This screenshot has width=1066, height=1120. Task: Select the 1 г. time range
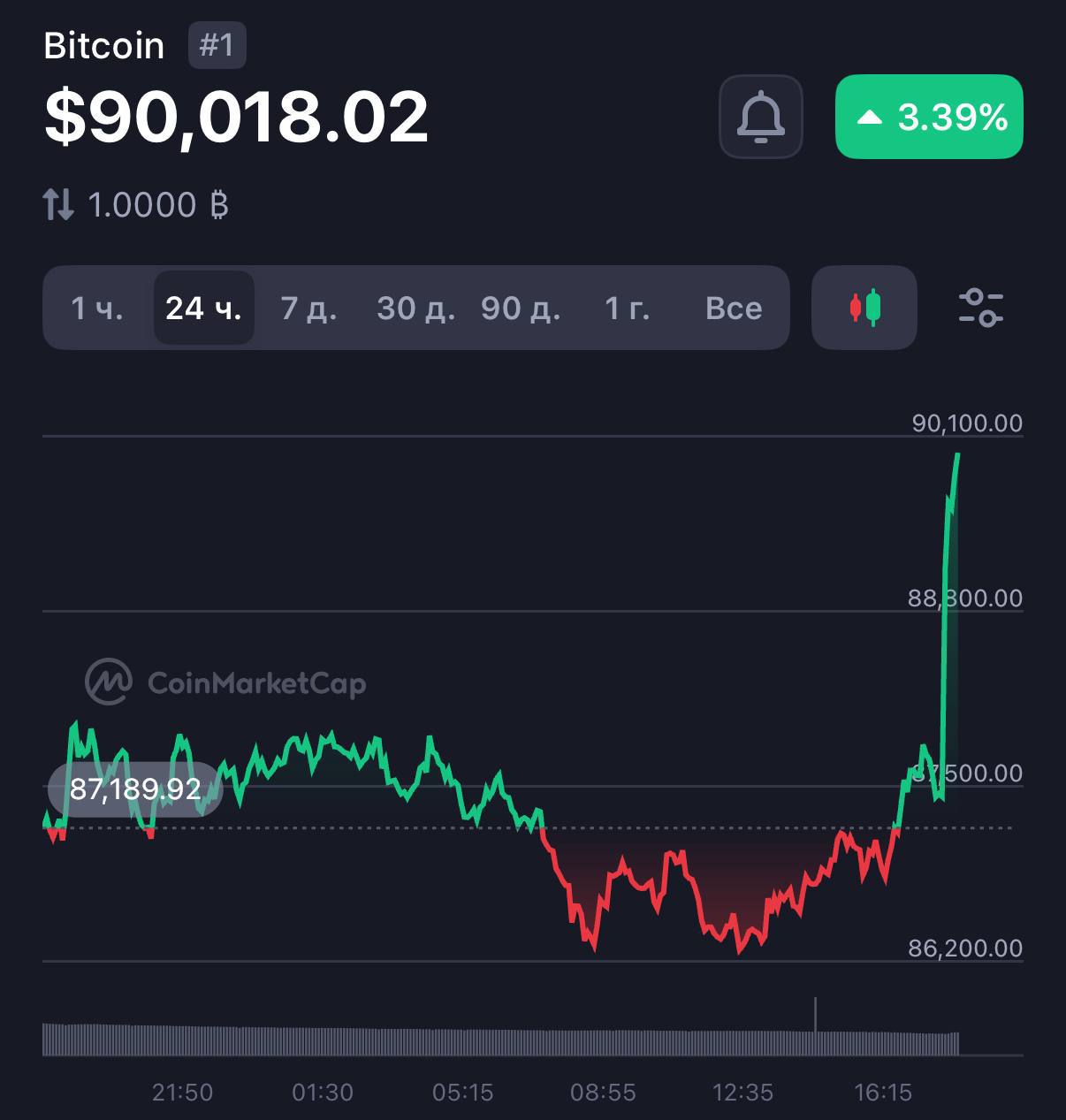click(x=627, y=309)
